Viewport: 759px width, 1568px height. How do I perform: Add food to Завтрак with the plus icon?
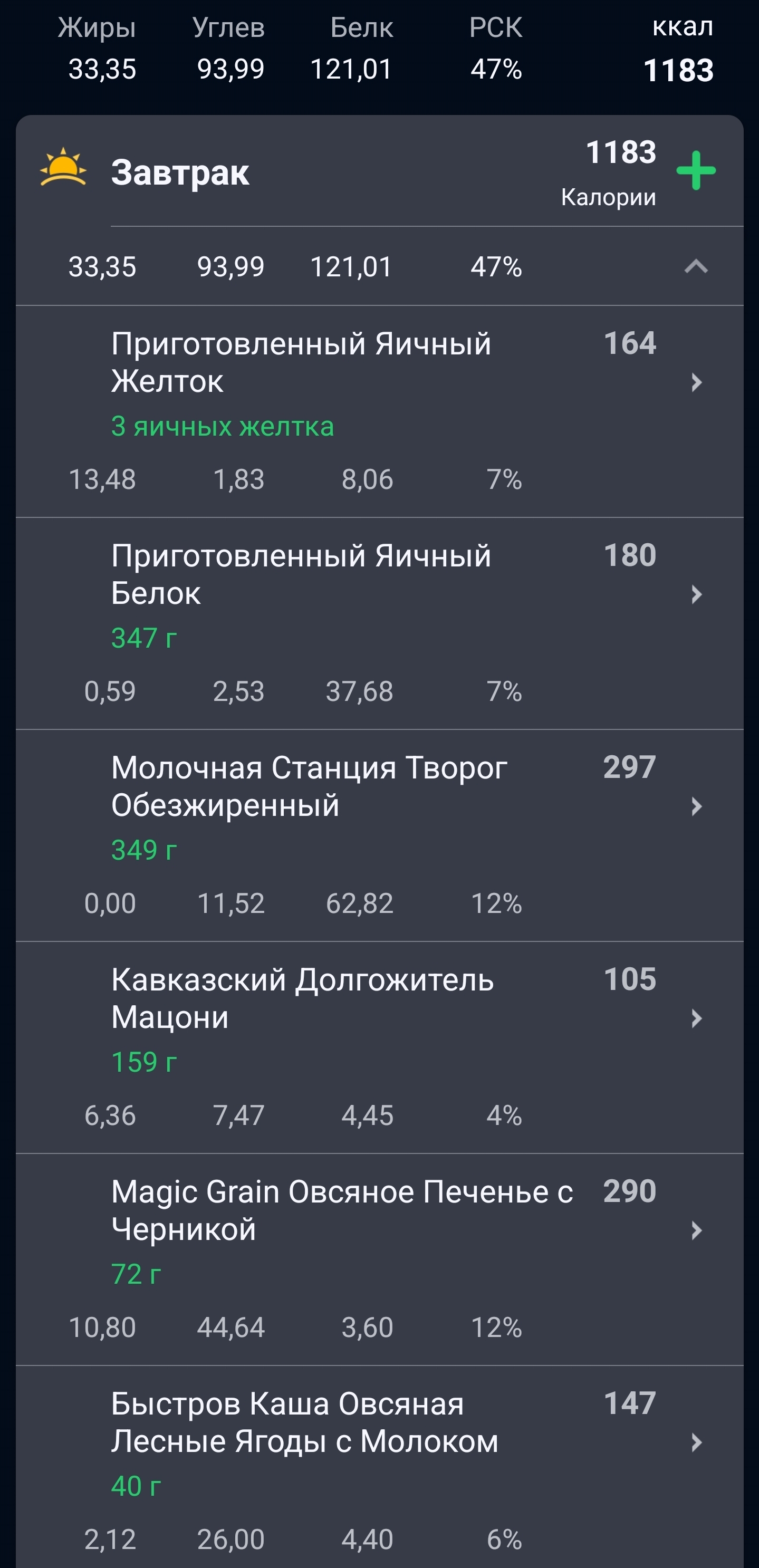(696, 171)
